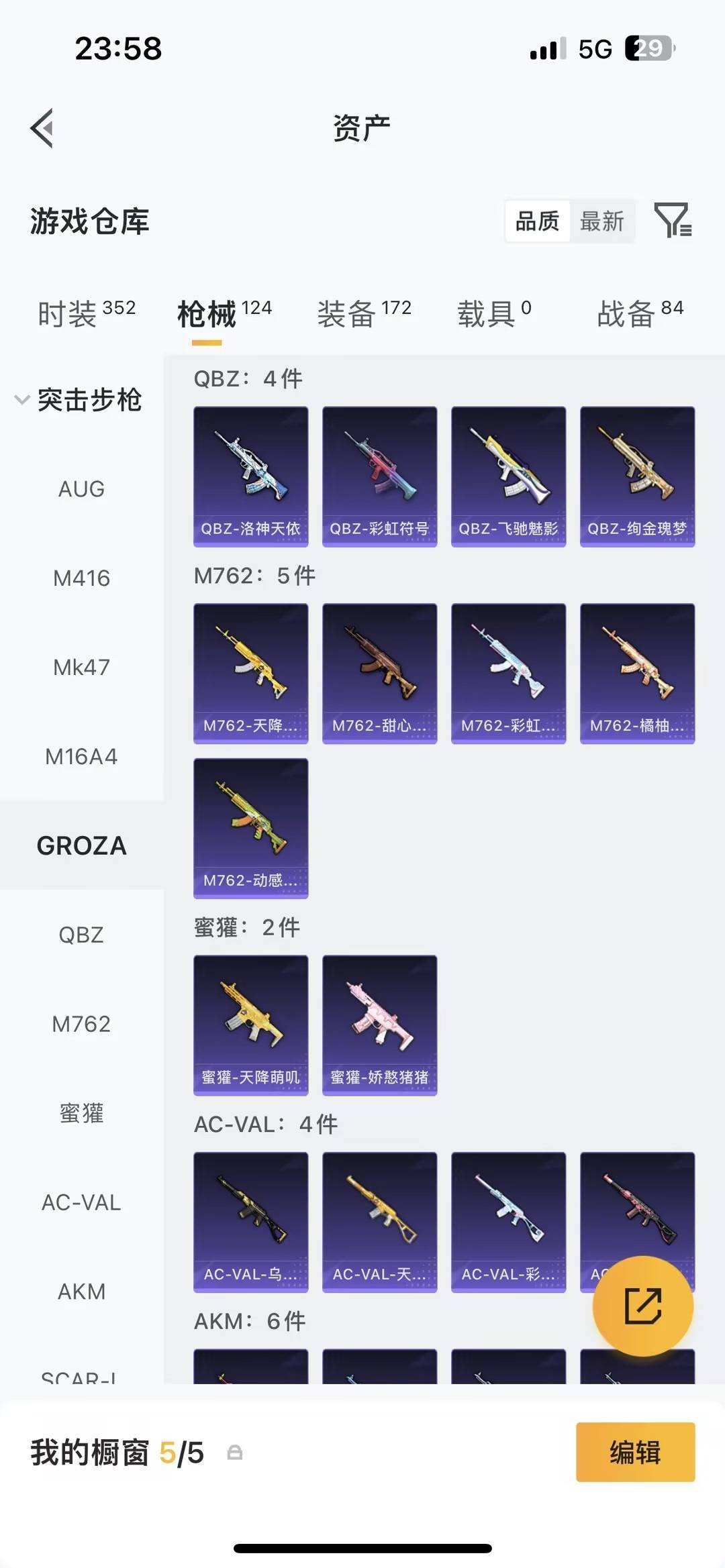Select Mk47 in the side list
The height and width of the screenshot is (1568, 725).
pyautogui.click(x=81, y=668)
